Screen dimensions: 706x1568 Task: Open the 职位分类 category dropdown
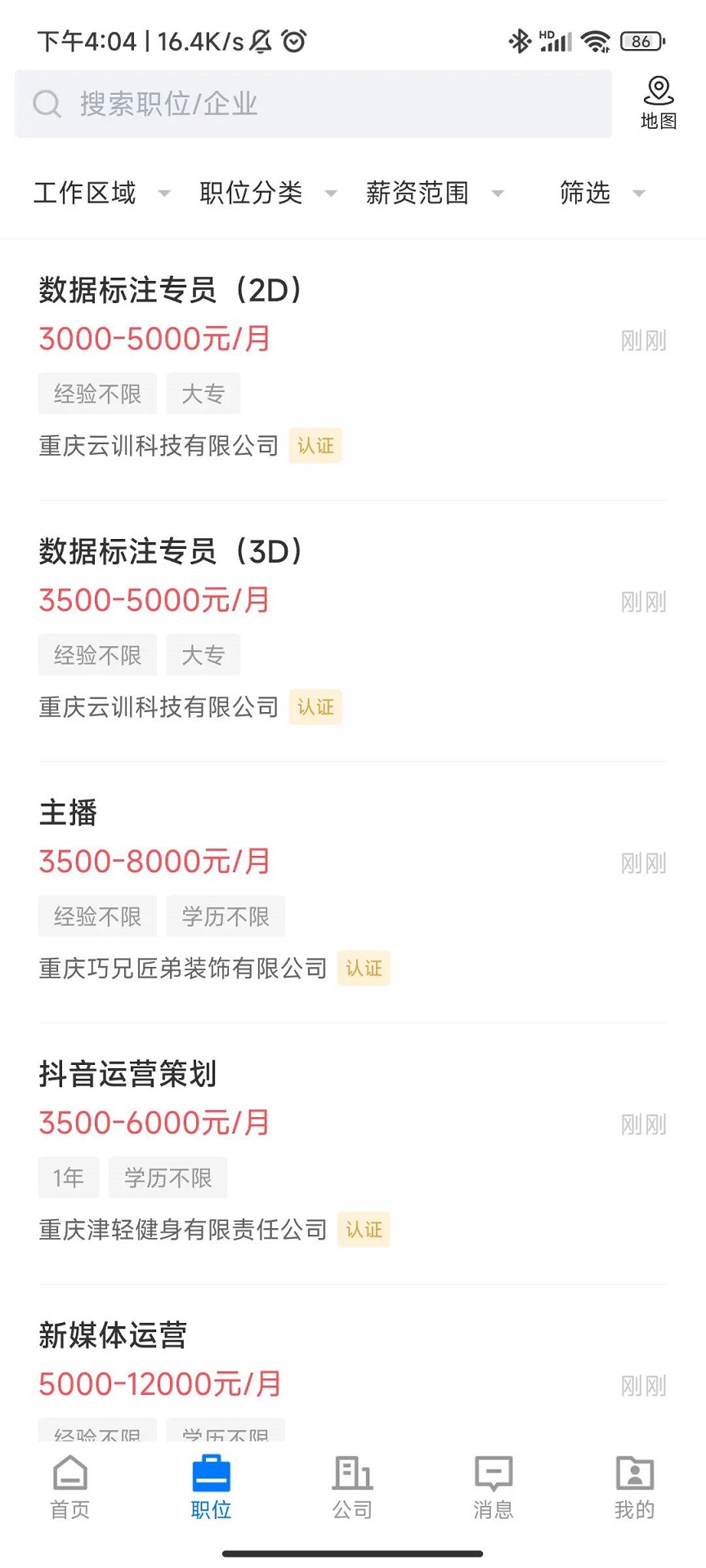coord(266,193)
